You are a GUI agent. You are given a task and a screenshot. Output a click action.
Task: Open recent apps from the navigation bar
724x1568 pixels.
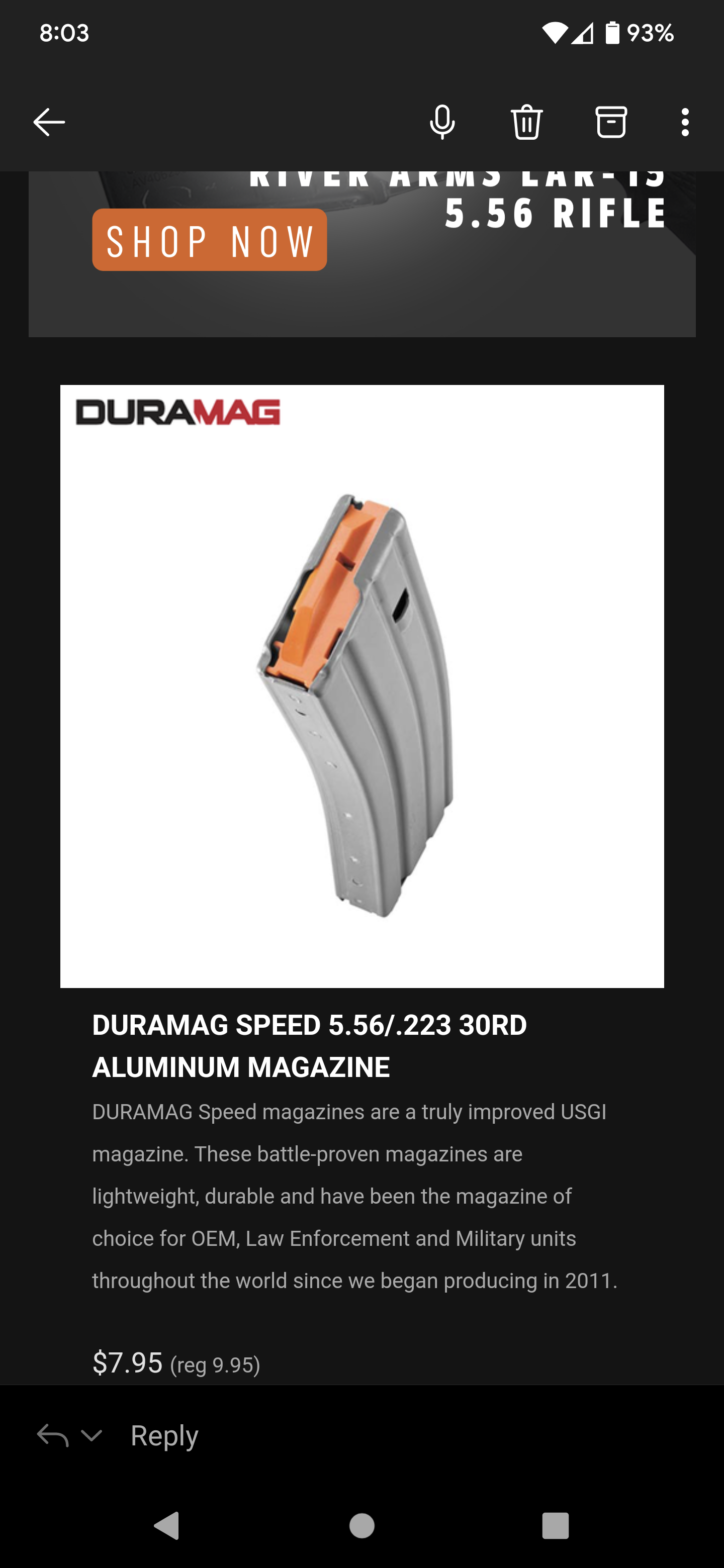coord(556,1526)
